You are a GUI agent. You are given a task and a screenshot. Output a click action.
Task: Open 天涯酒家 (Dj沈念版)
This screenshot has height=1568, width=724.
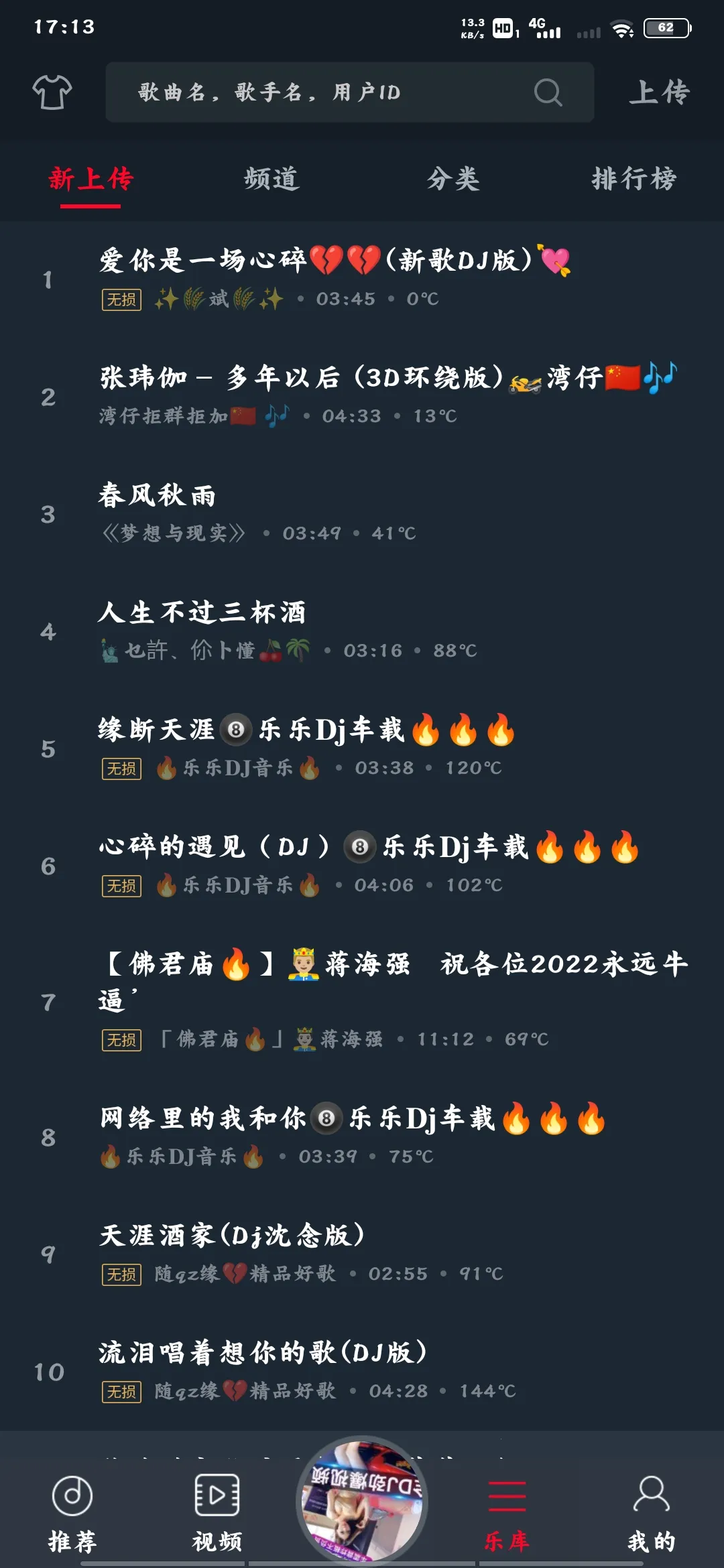(231, 1236)
